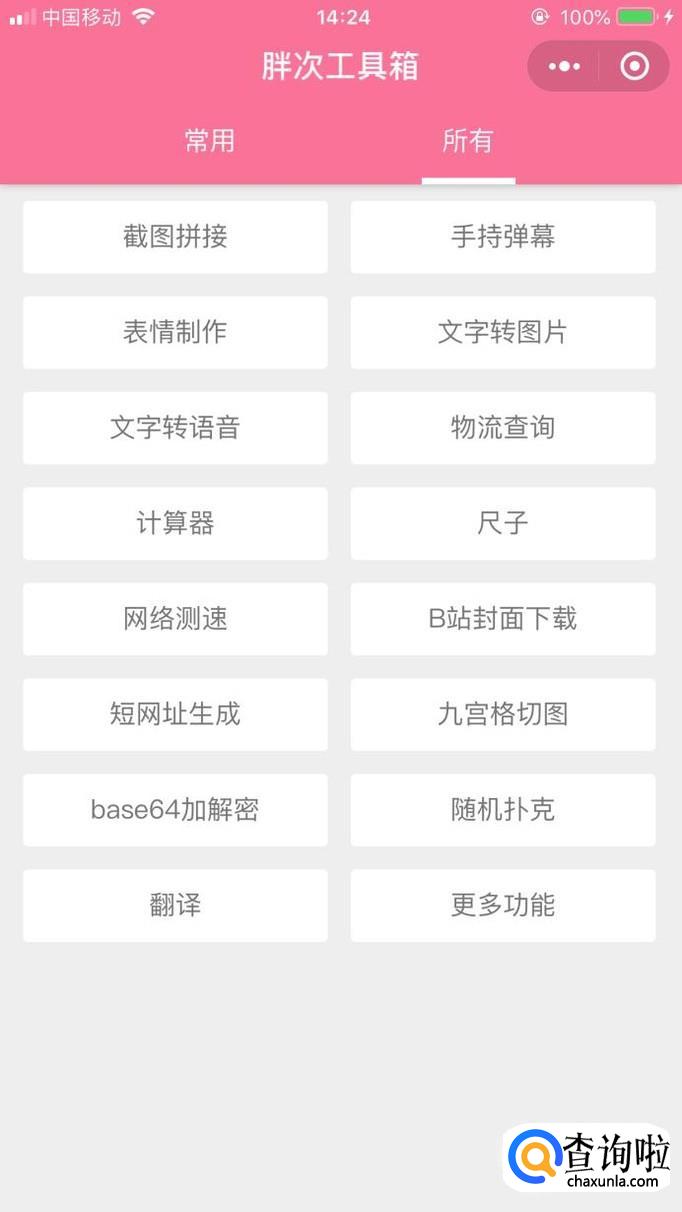Open 随机扑克
The width and height of the screenshot is (682, 1212).
pos(503,810)
